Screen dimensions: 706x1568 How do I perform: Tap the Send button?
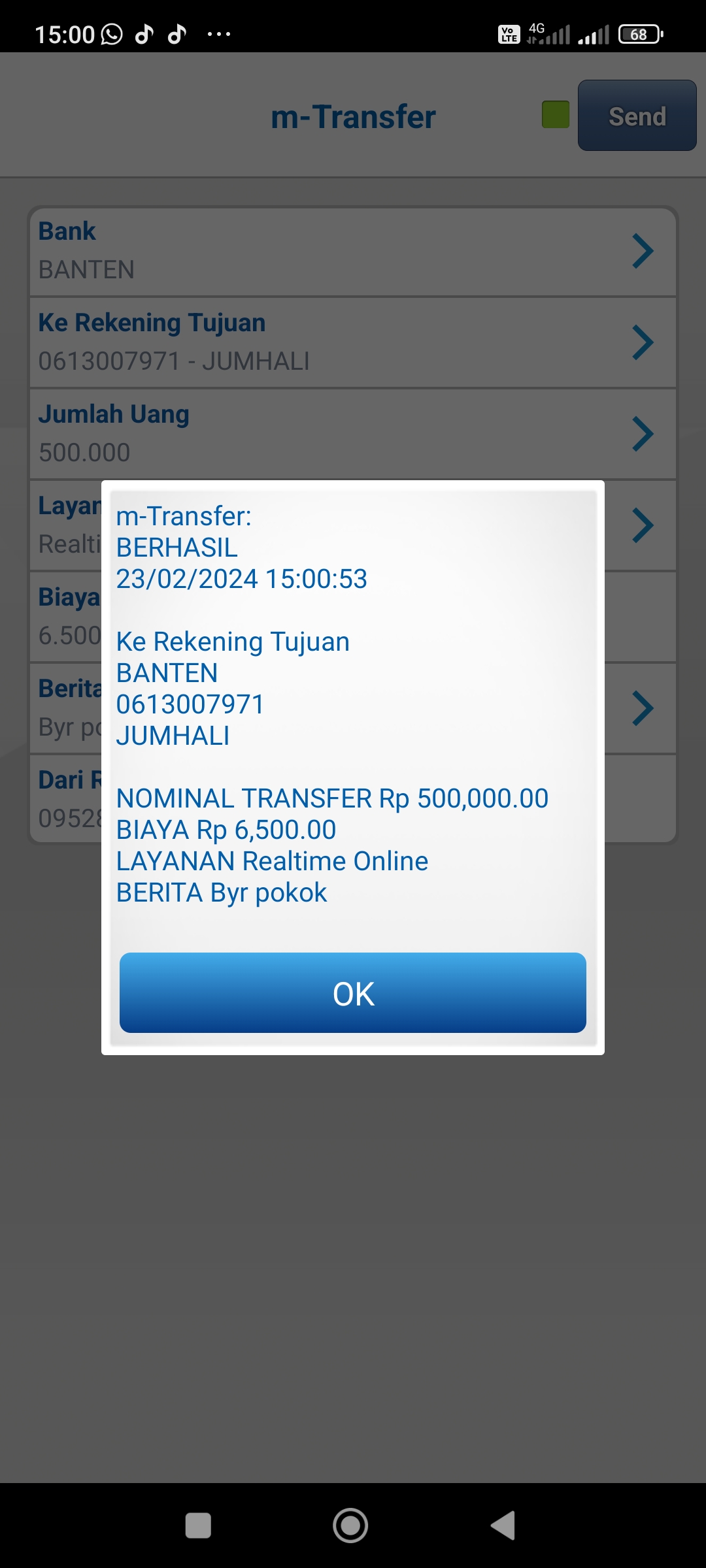coord(637,116)
